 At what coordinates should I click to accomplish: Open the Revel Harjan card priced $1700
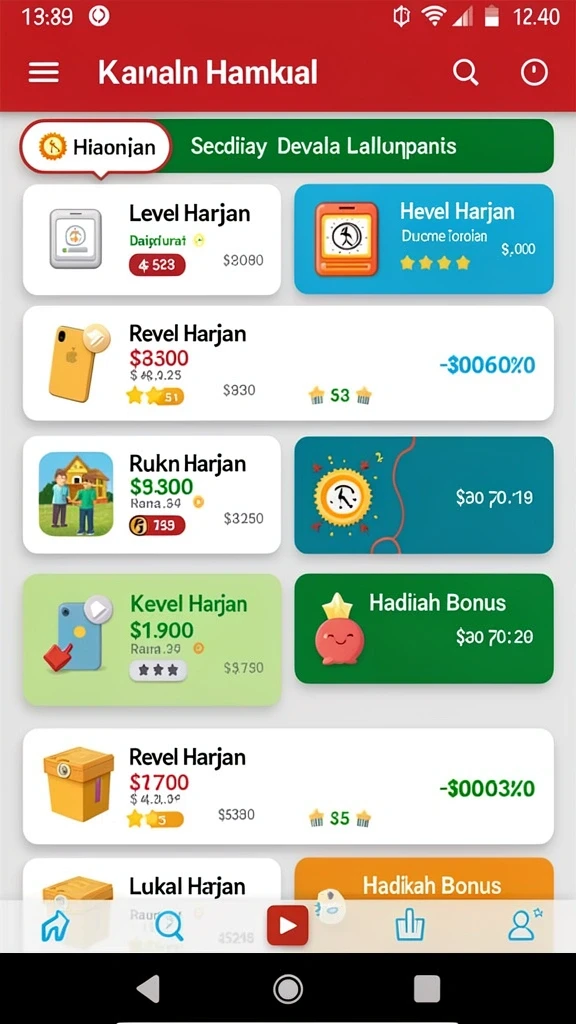pos(288,786)
